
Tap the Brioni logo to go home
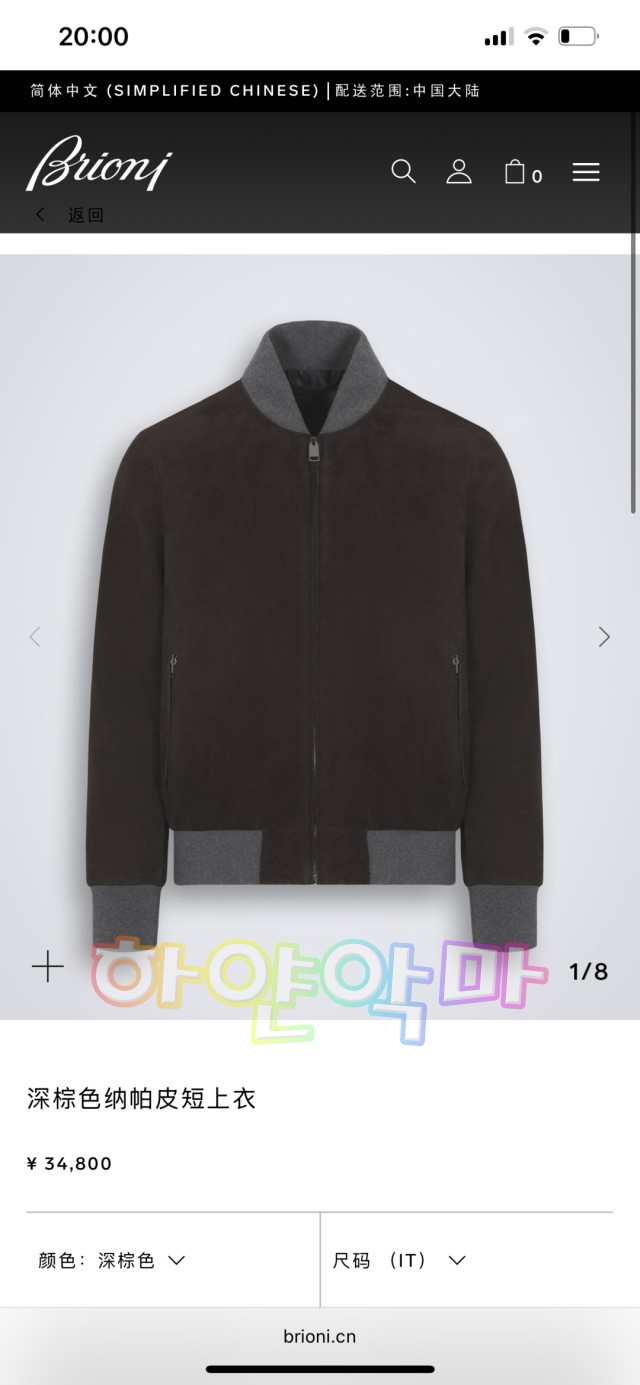tap(99, 163)
